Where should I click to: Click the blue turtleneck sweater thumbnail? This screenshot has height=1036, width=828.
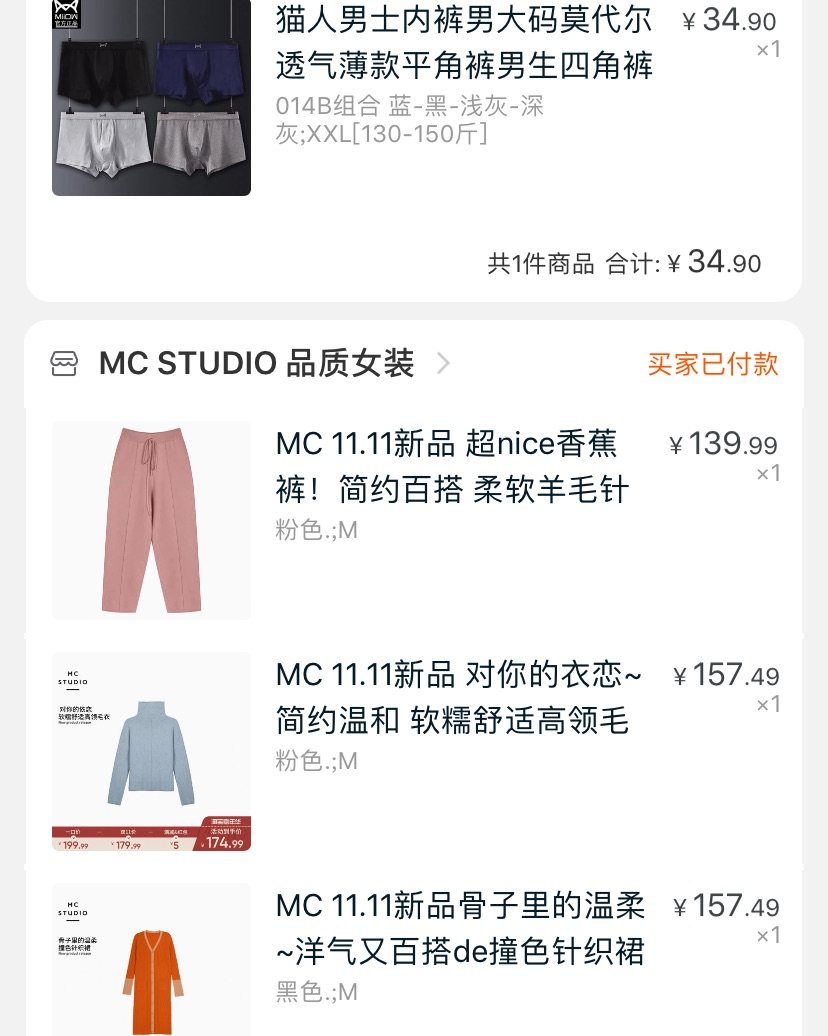click(x=151, y=753)
